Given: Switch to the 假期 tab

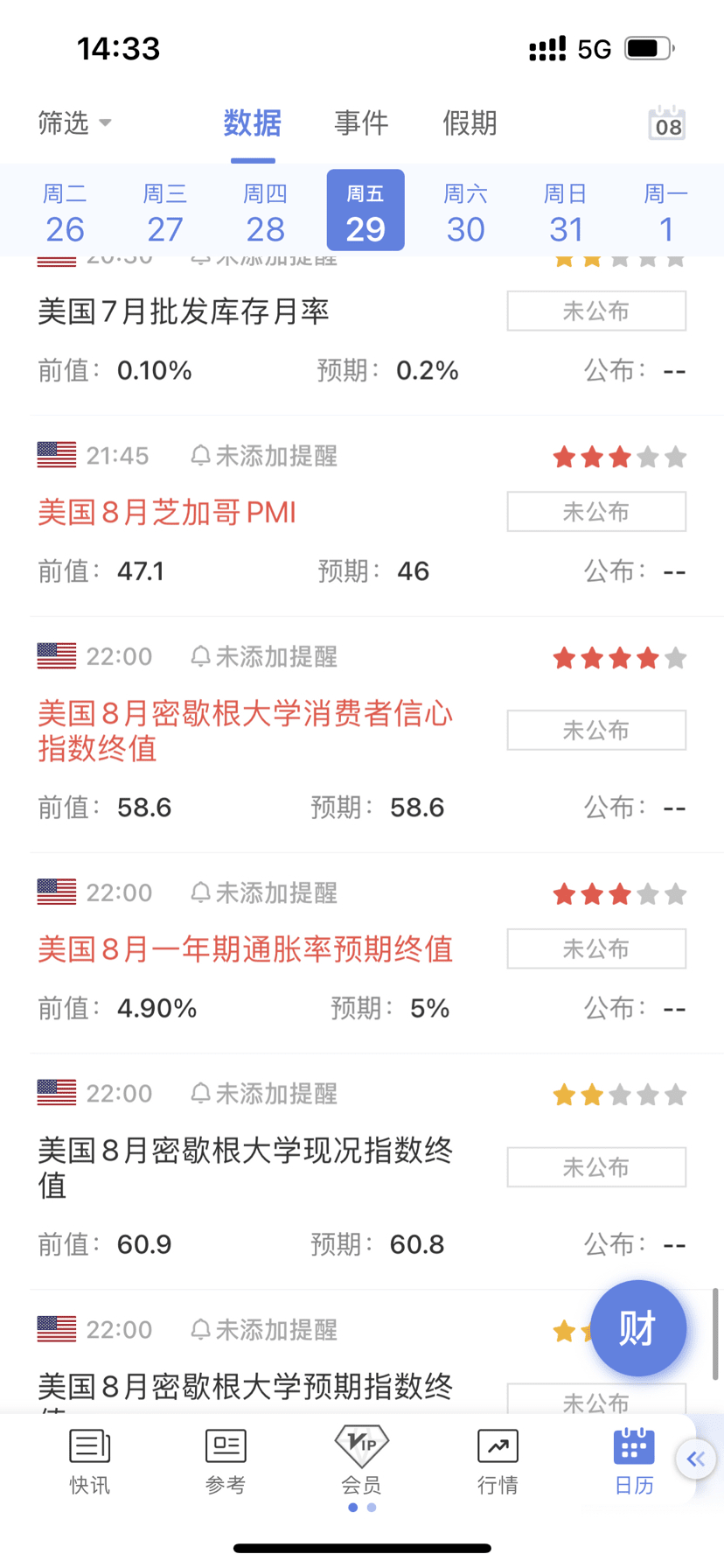Looking at the screenshot, I should coord(470,123).
